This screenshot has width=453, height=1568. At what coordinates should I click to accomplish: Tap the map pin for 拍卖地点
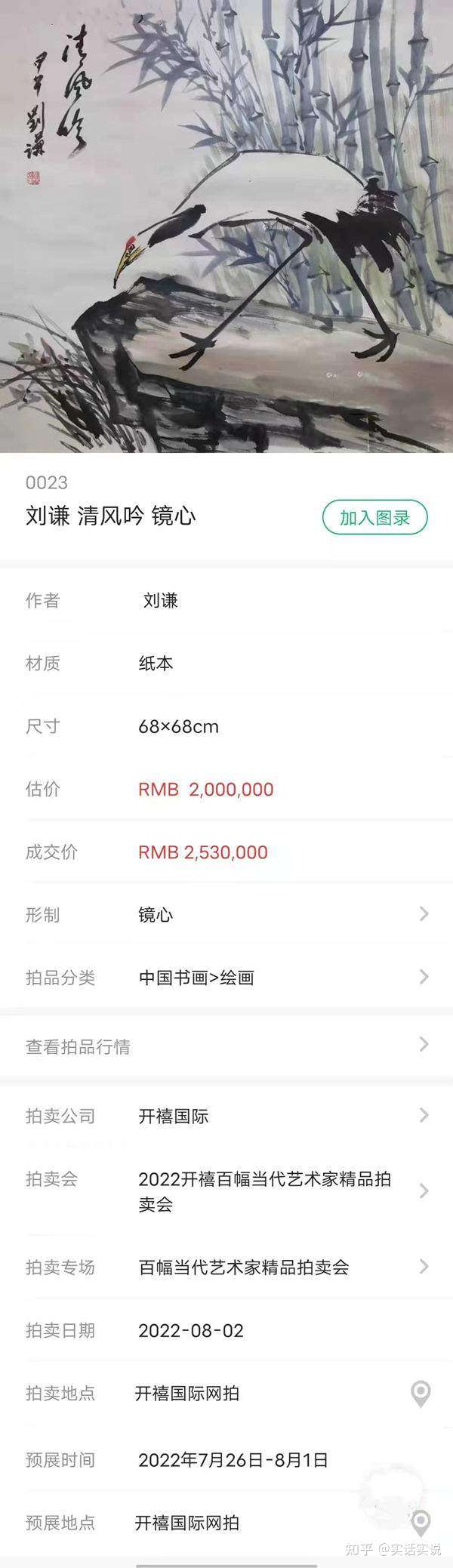click(x=421, y=1394)
